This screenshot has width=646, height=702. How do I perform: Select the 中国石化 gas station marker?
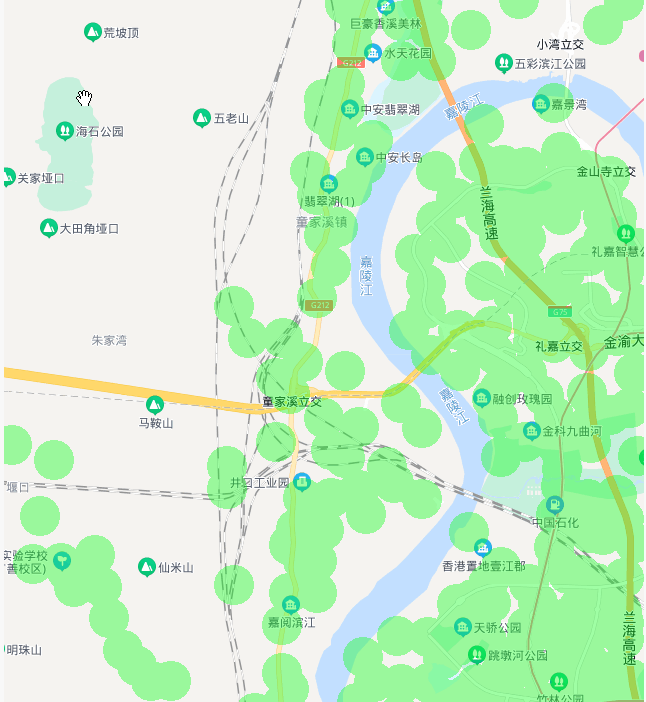coord(556,504)
